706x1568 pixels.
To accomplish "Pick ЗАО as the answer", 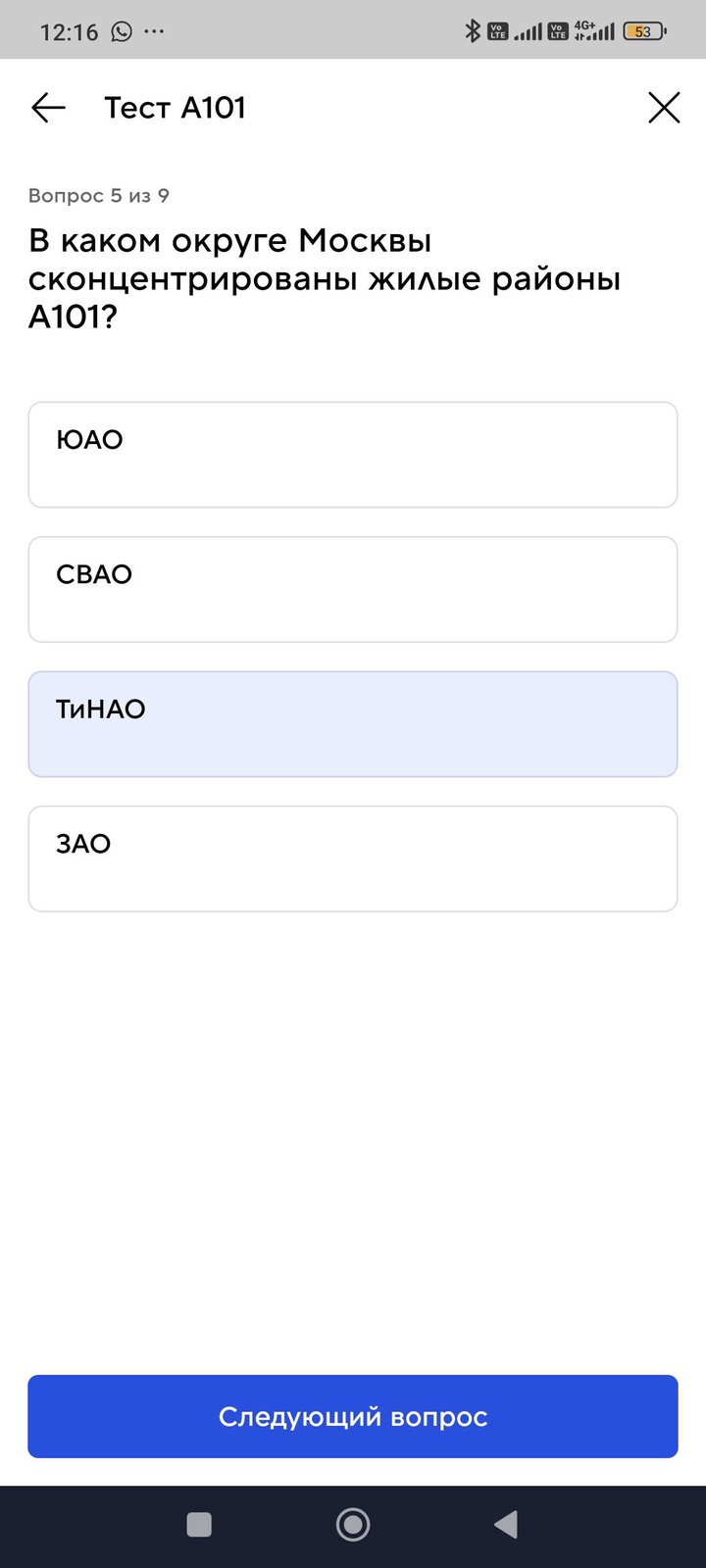I will coord(353,858).
